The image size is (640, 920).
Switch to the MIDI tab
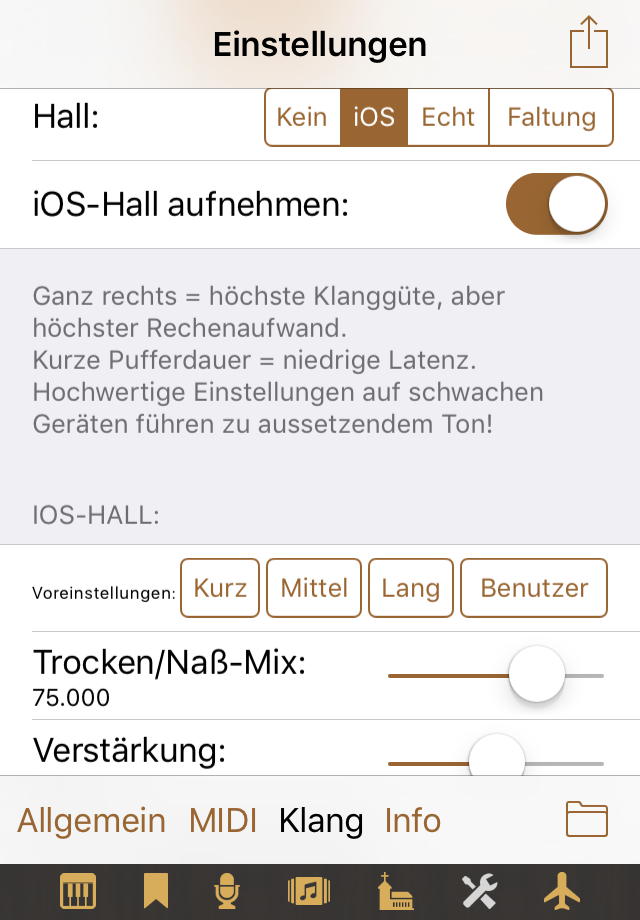pos(223,821)
